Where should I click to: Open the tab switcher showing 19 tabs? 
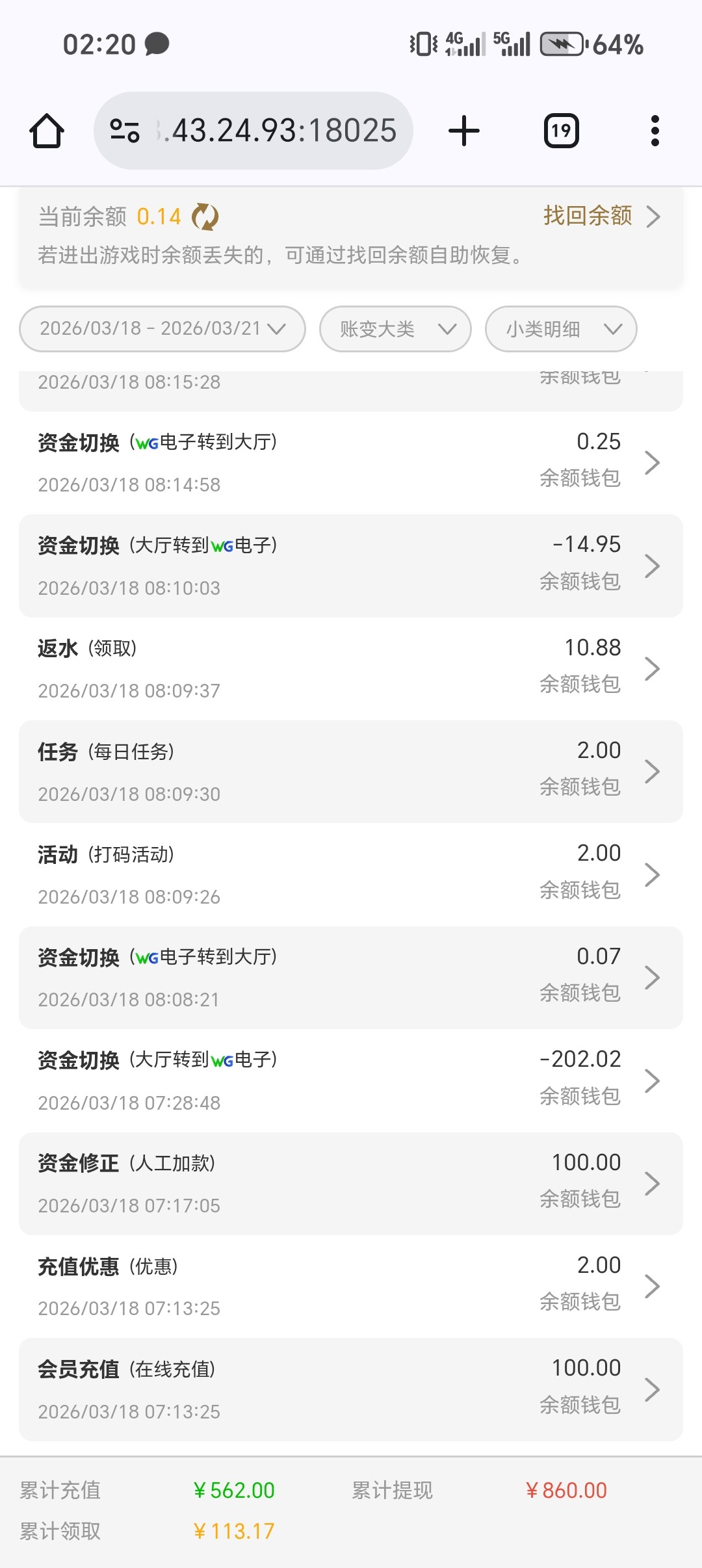pyautogui.click(x=561, y=131)
